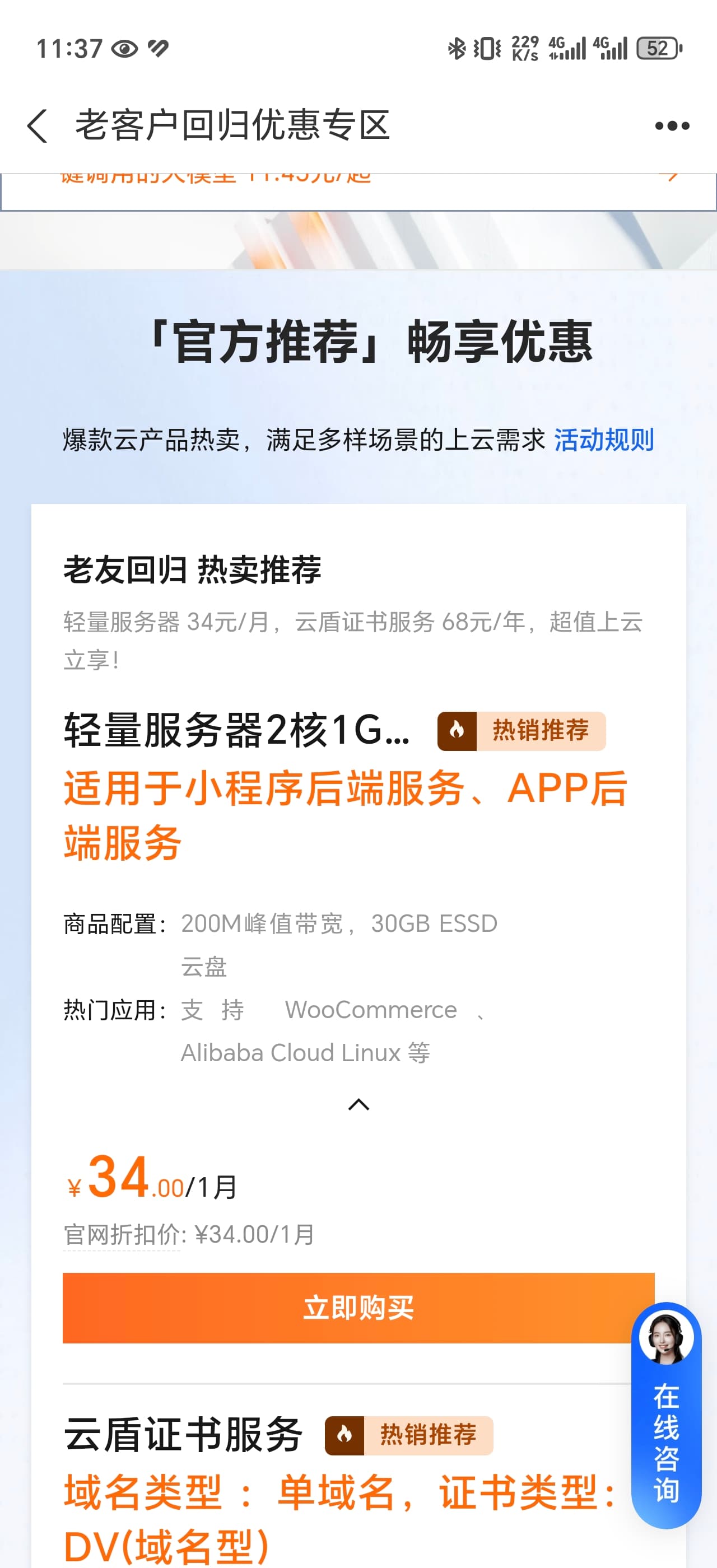Go back from 老客户回归优惠专区 page
Viewport: 717px width, 1568px height.
click(38, 126)
